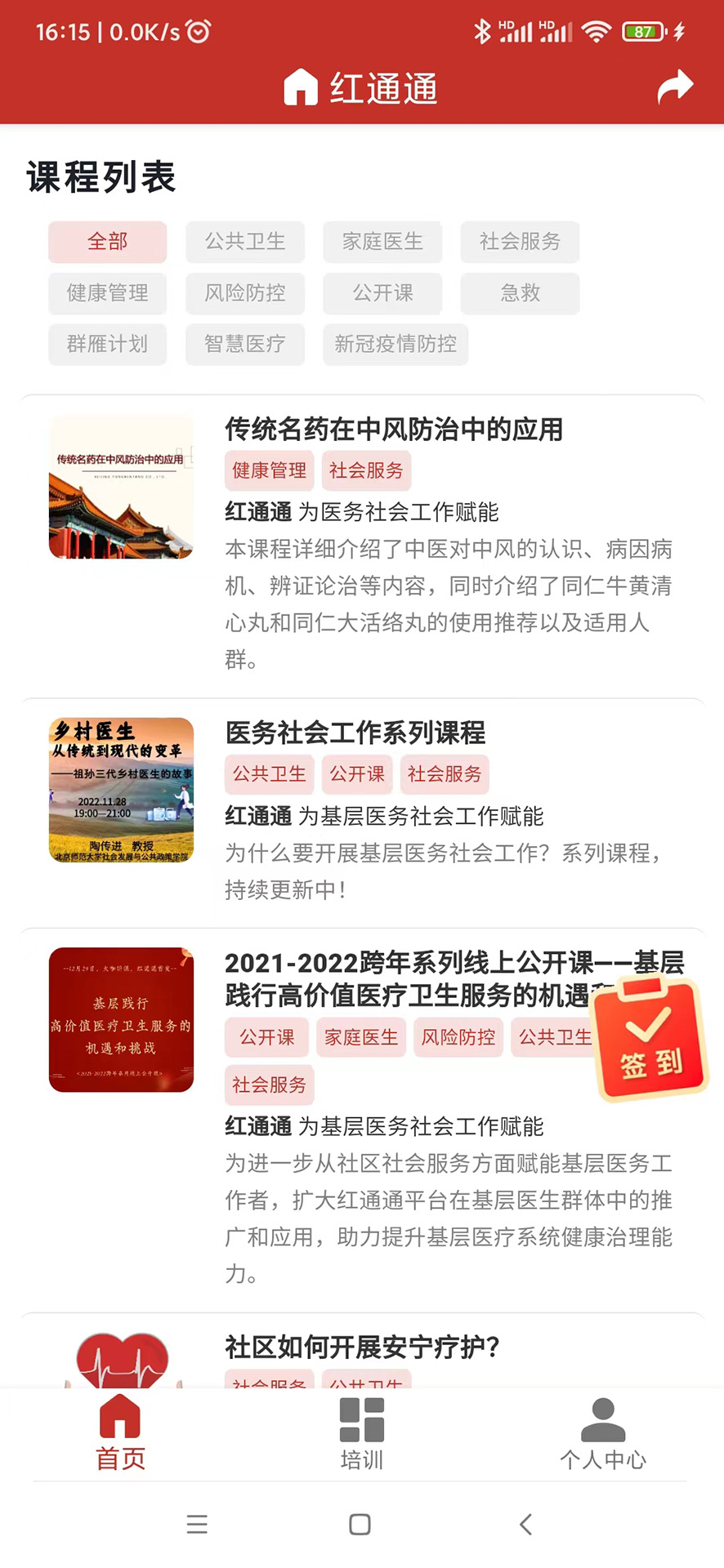Open course 传统名药在中风防治中的应用

click(x=394, y=430)
